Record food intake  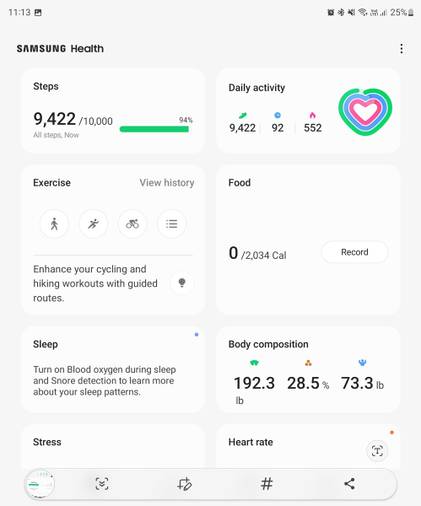[355, 252]
